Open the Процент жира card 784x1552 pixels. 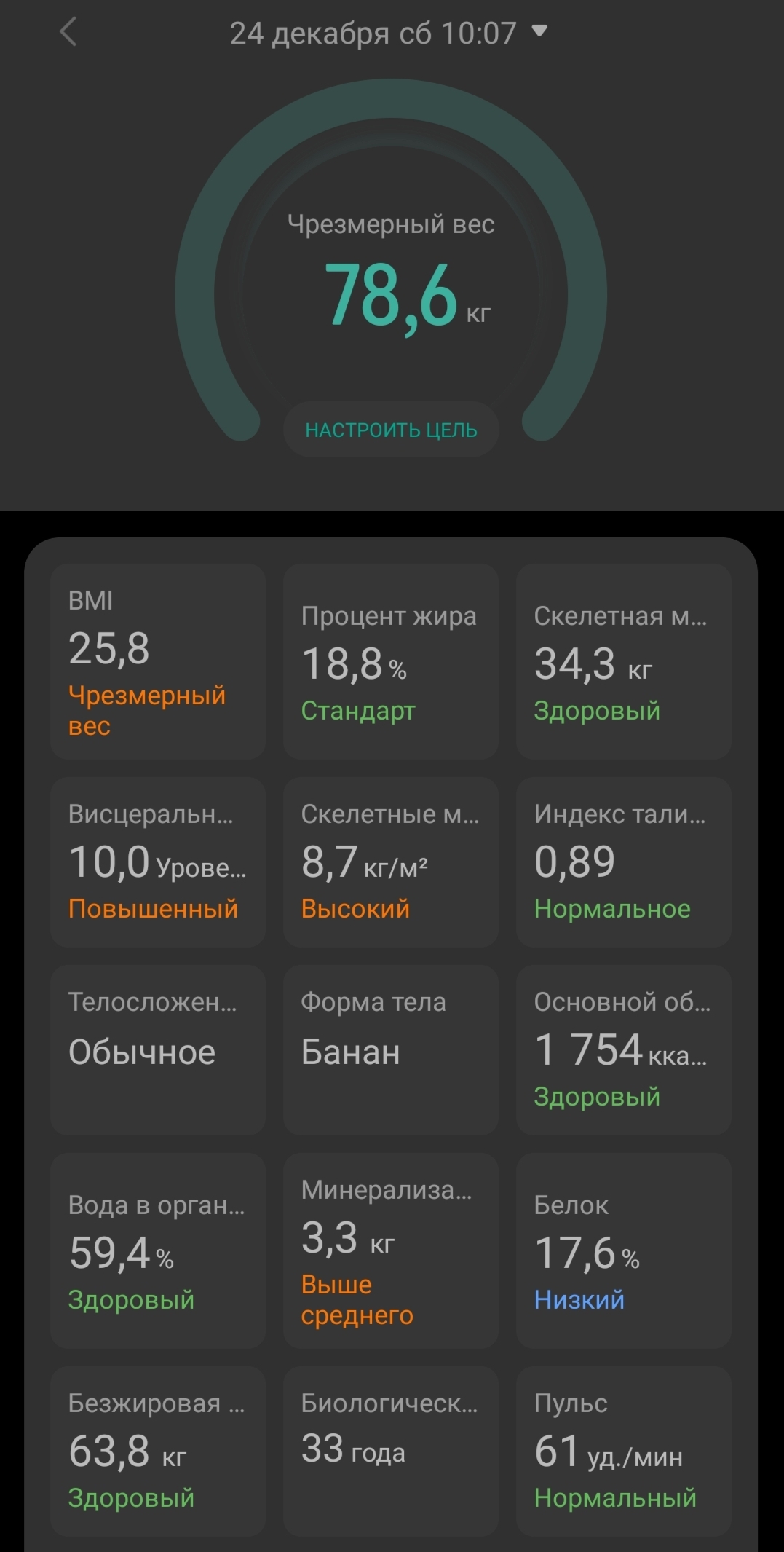[x=391, y=661]
